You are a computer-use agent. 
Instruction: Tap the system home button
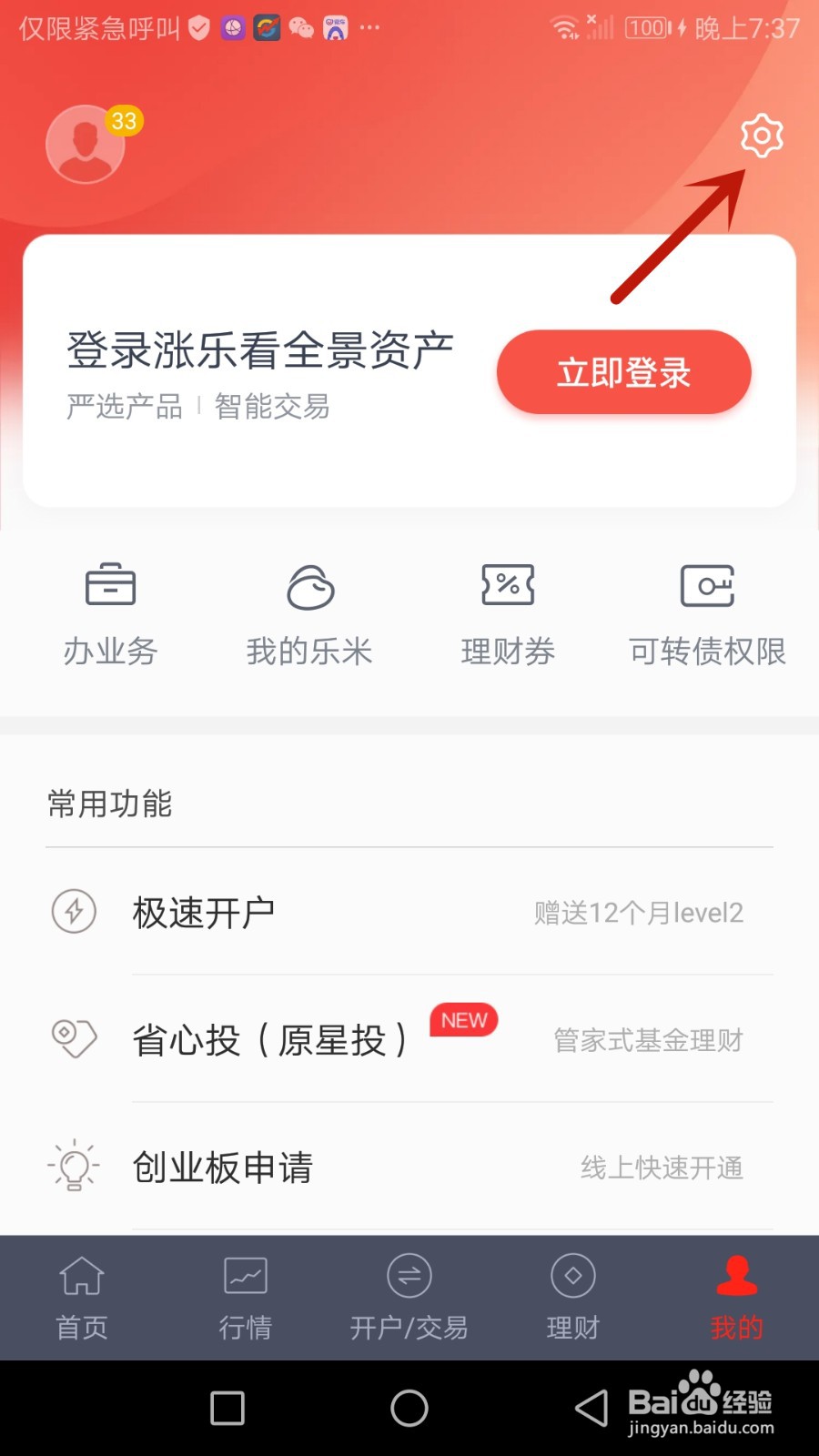[409, 1409]
